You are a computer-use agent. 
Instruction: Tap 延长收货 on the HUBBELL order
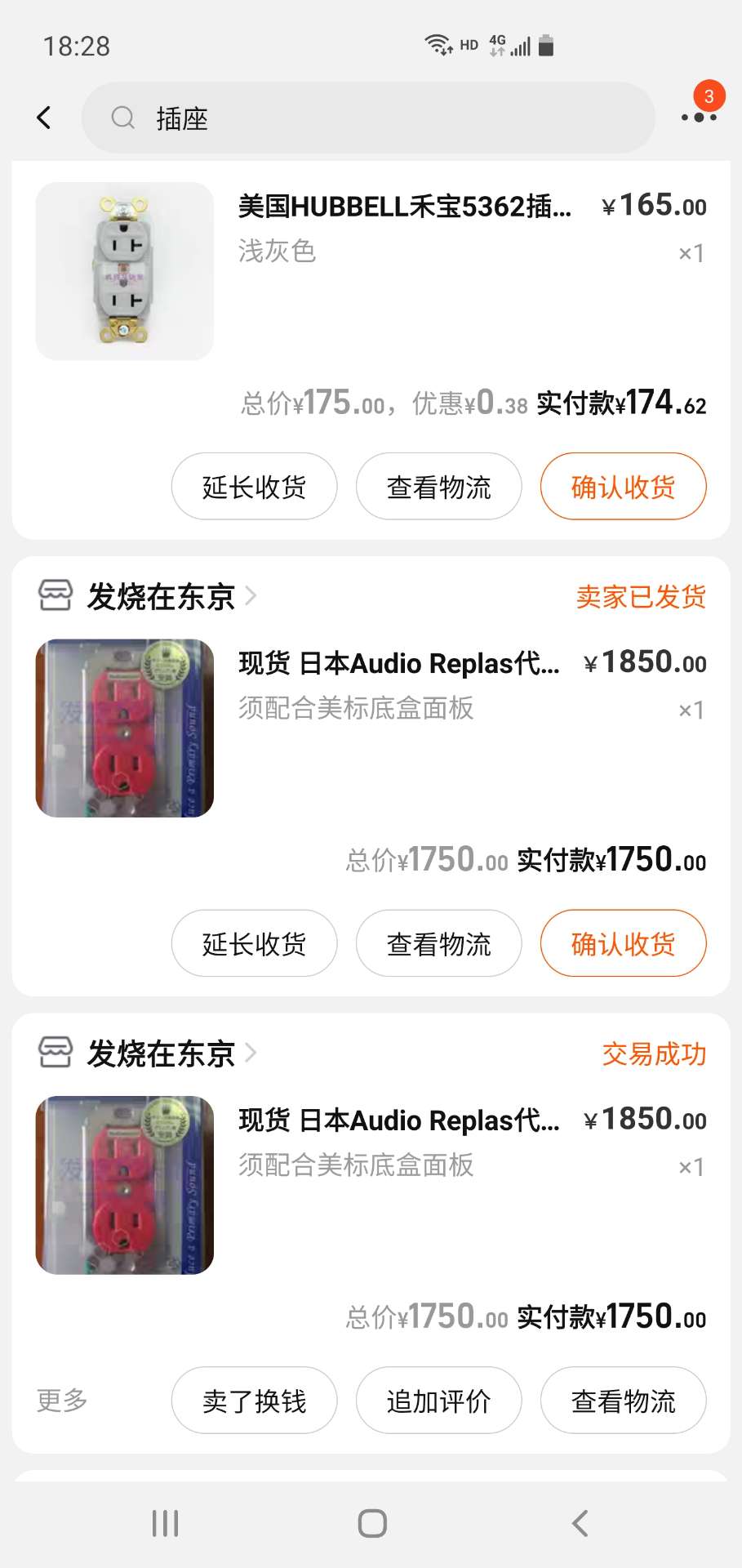(254, 487)
